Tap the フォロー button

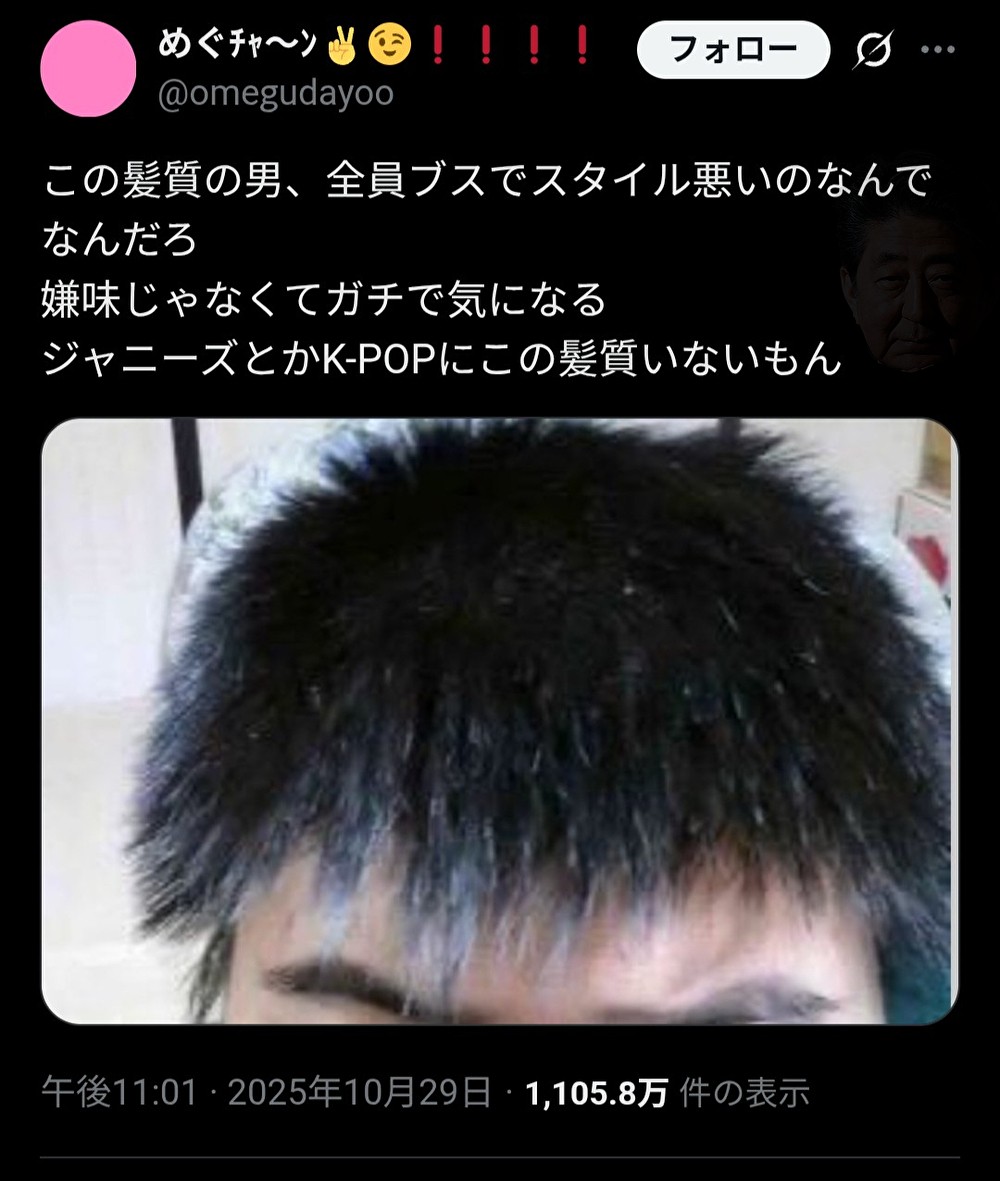(733, 49)
